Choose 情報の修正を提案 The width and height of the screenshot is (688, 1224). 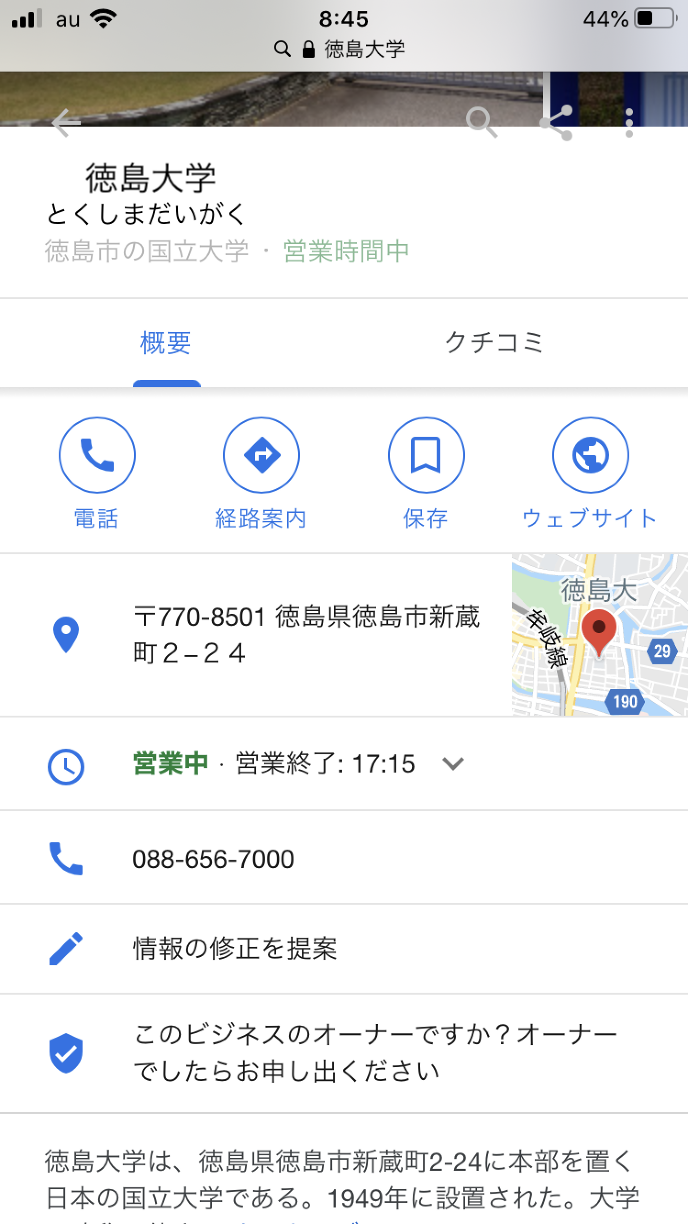tap(235, 949)
